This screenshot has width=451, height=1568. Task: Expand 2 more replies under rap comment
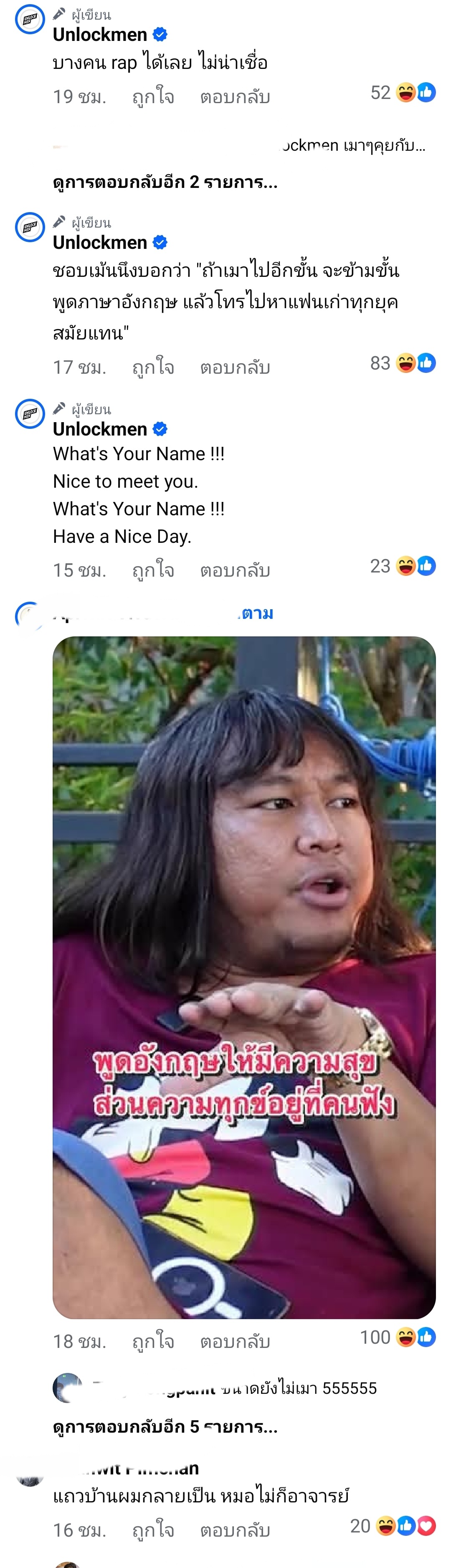165,182
